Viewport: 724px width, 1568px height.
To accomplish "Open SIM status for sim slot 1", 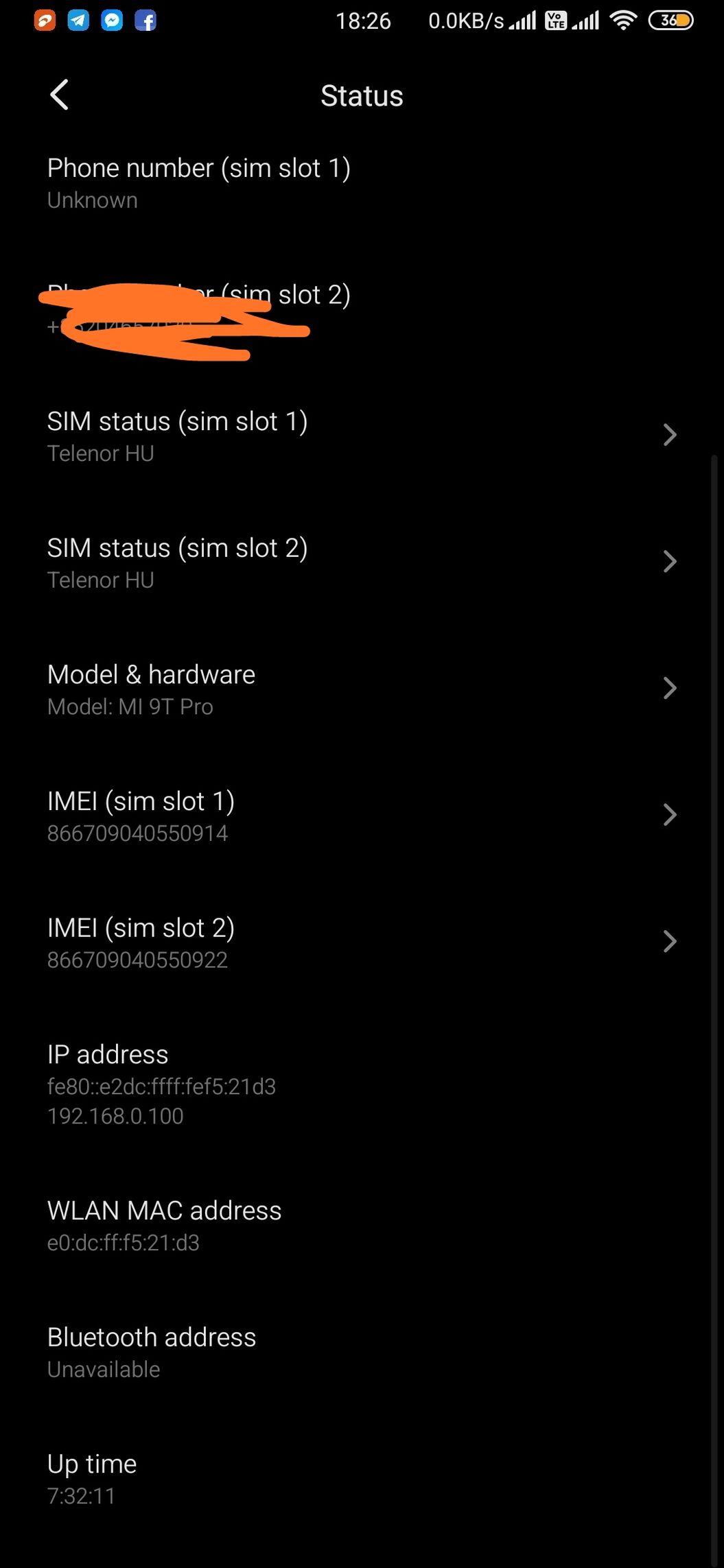I will tap(362, 436).
